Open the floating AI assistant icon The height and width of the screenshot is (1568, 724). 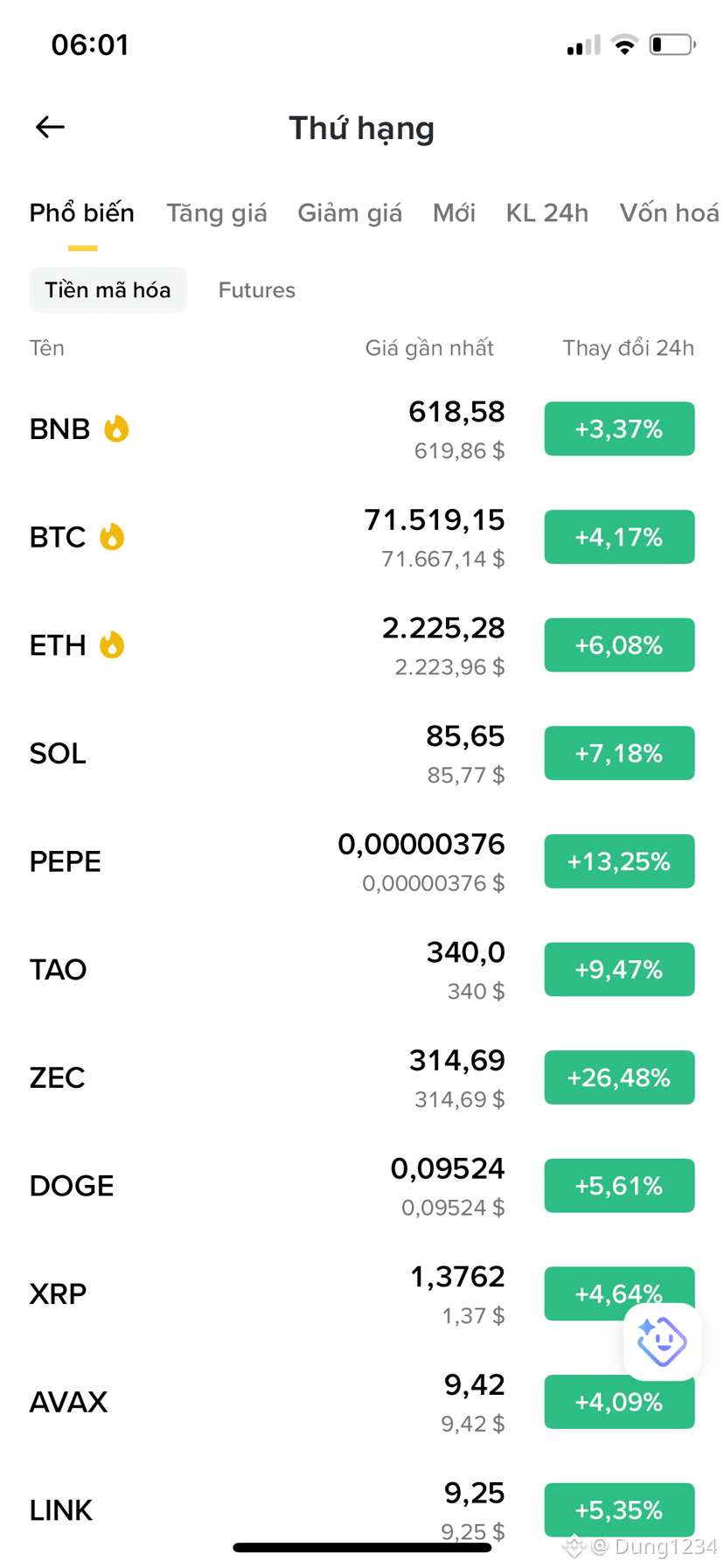[x=662, y=1342]
